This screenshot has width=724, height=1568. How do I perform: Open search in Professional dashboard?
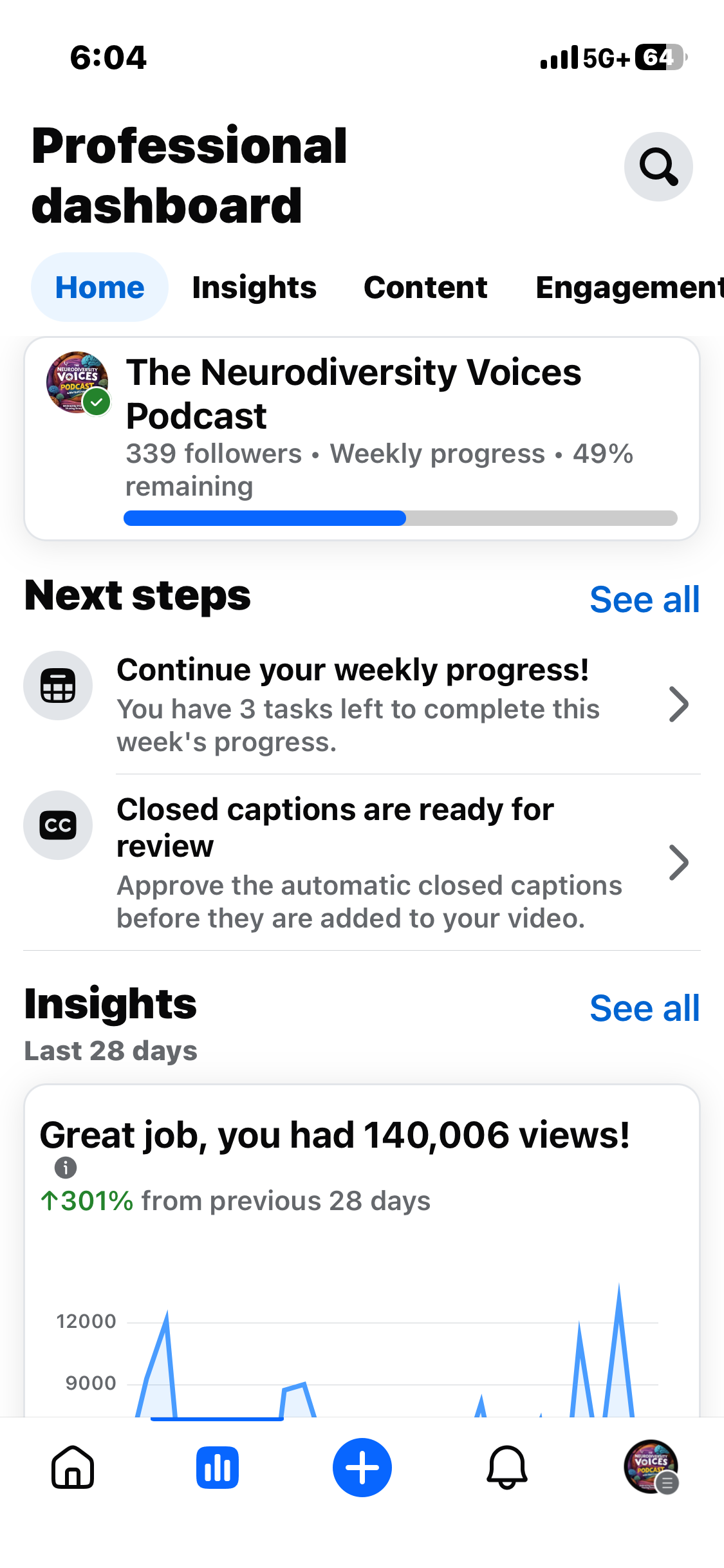tap(658, 167)
